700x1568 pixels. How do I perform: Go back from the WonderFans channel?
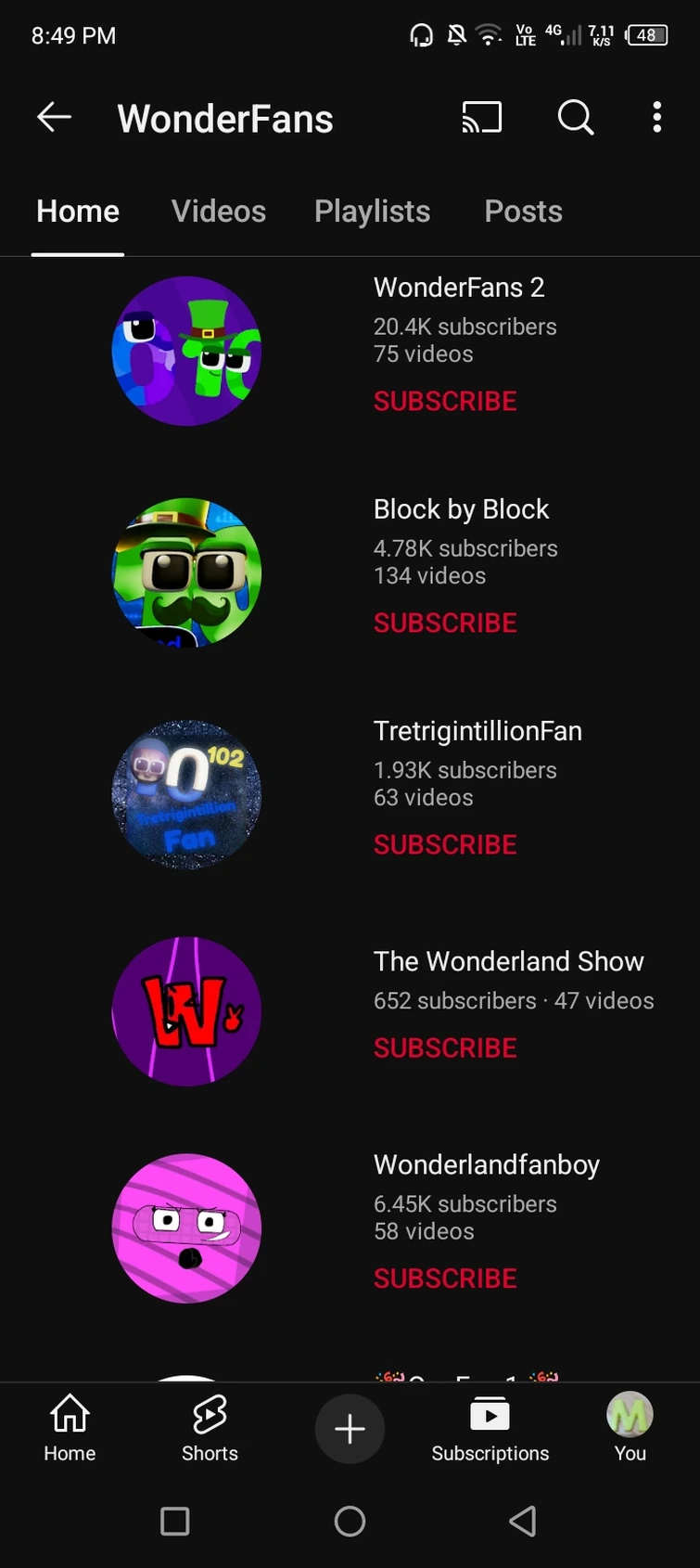pos(54,117)
